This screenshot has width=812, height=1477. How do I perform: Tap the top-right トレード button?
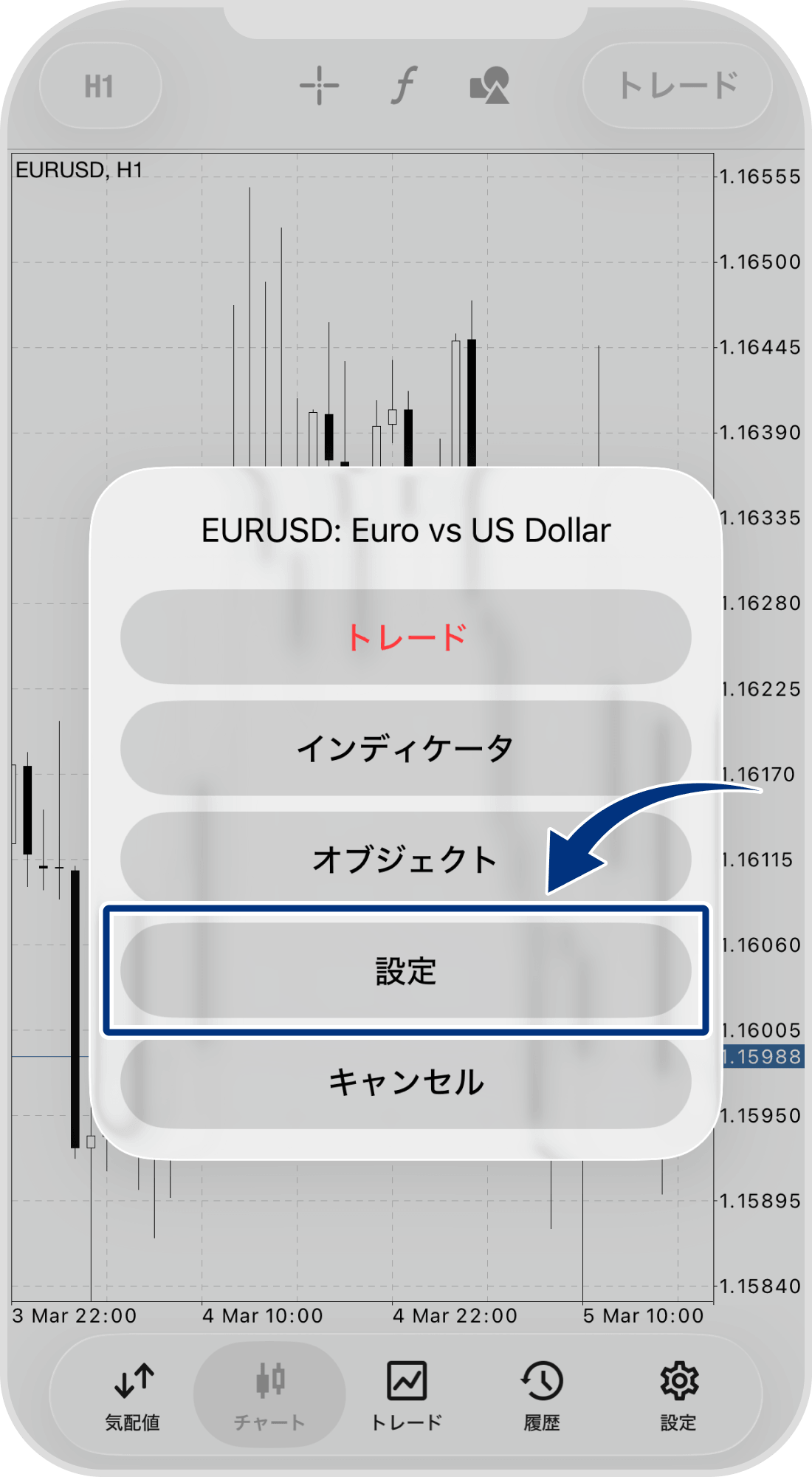point(677,86)
